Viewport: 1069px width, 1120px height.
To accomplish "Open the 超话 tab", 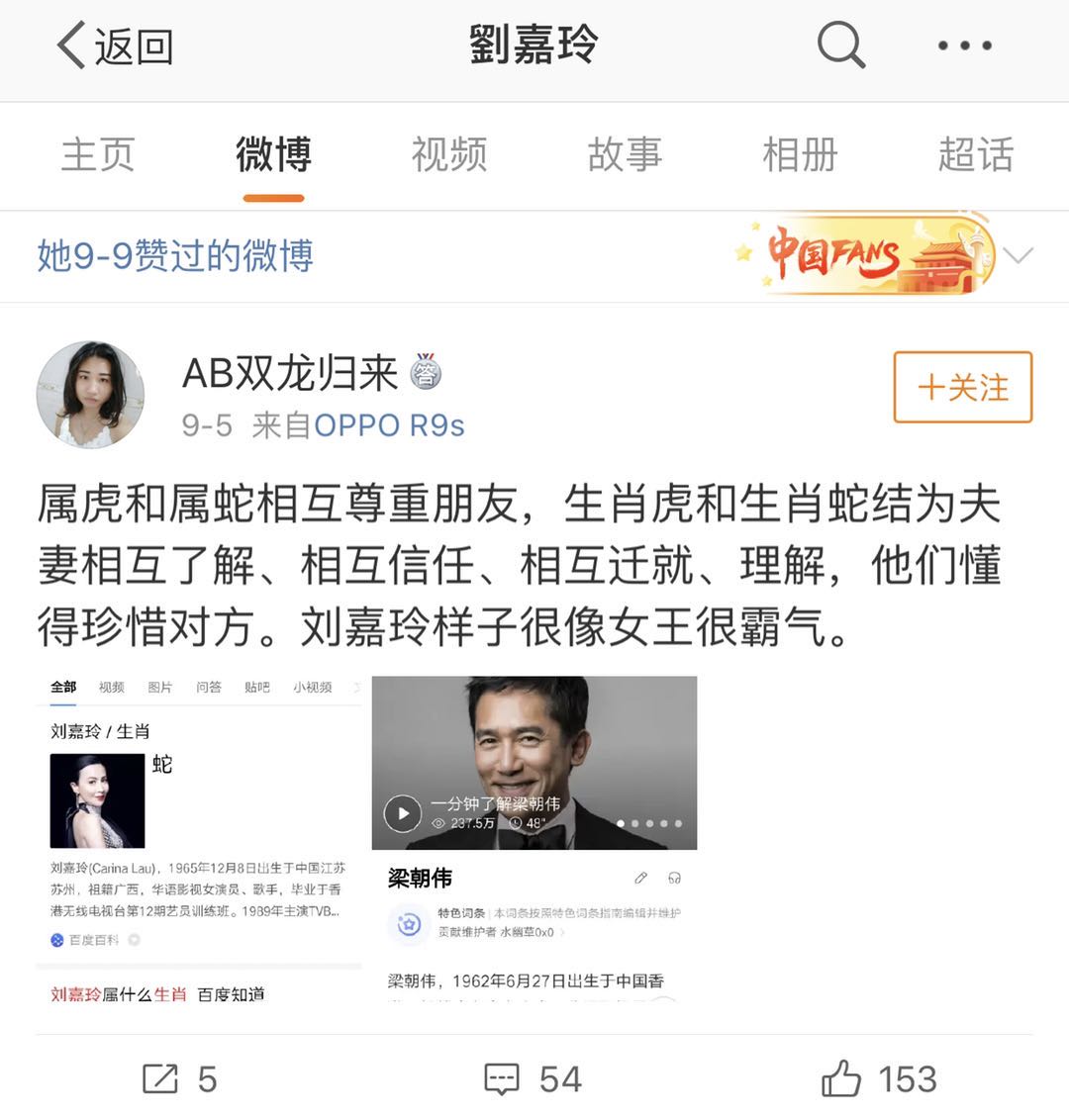I will [x=975, y=155].
